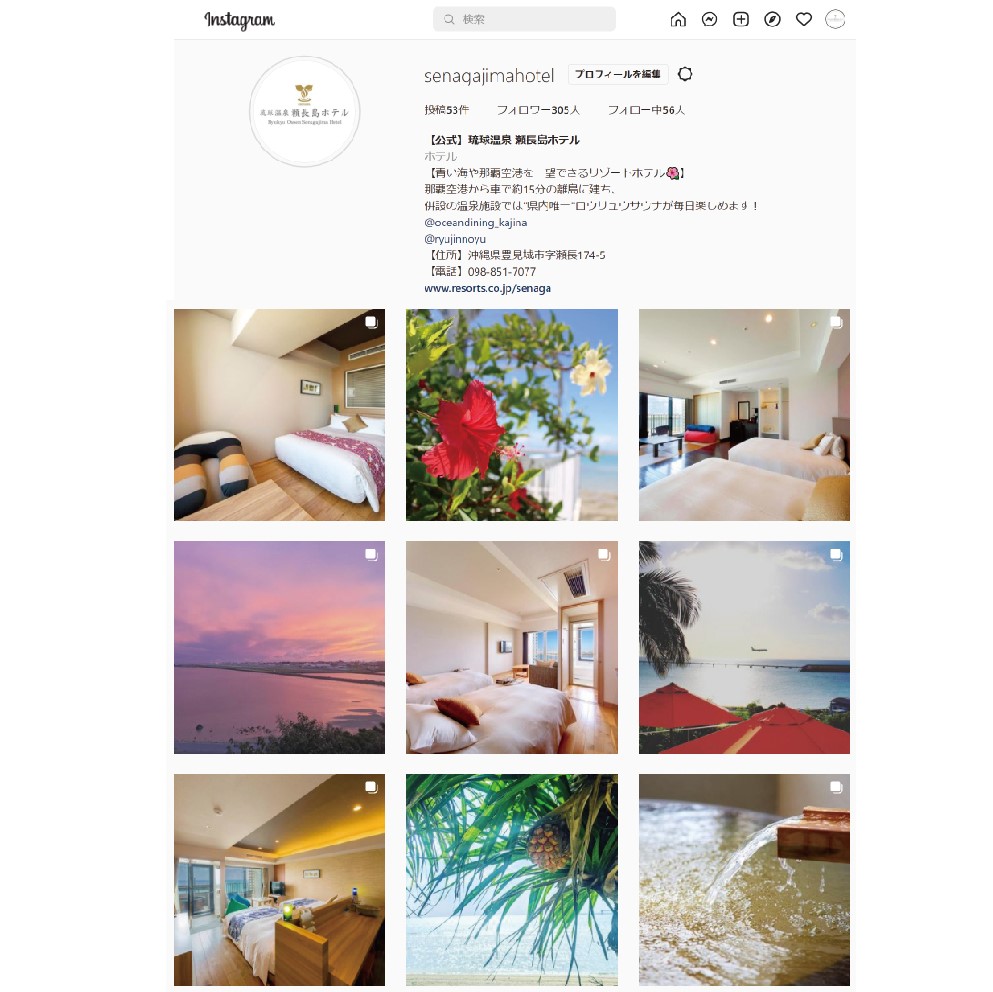Go to the home feed icon
Image resolution: width=993 pixels, height=992 pixels.
678,19
